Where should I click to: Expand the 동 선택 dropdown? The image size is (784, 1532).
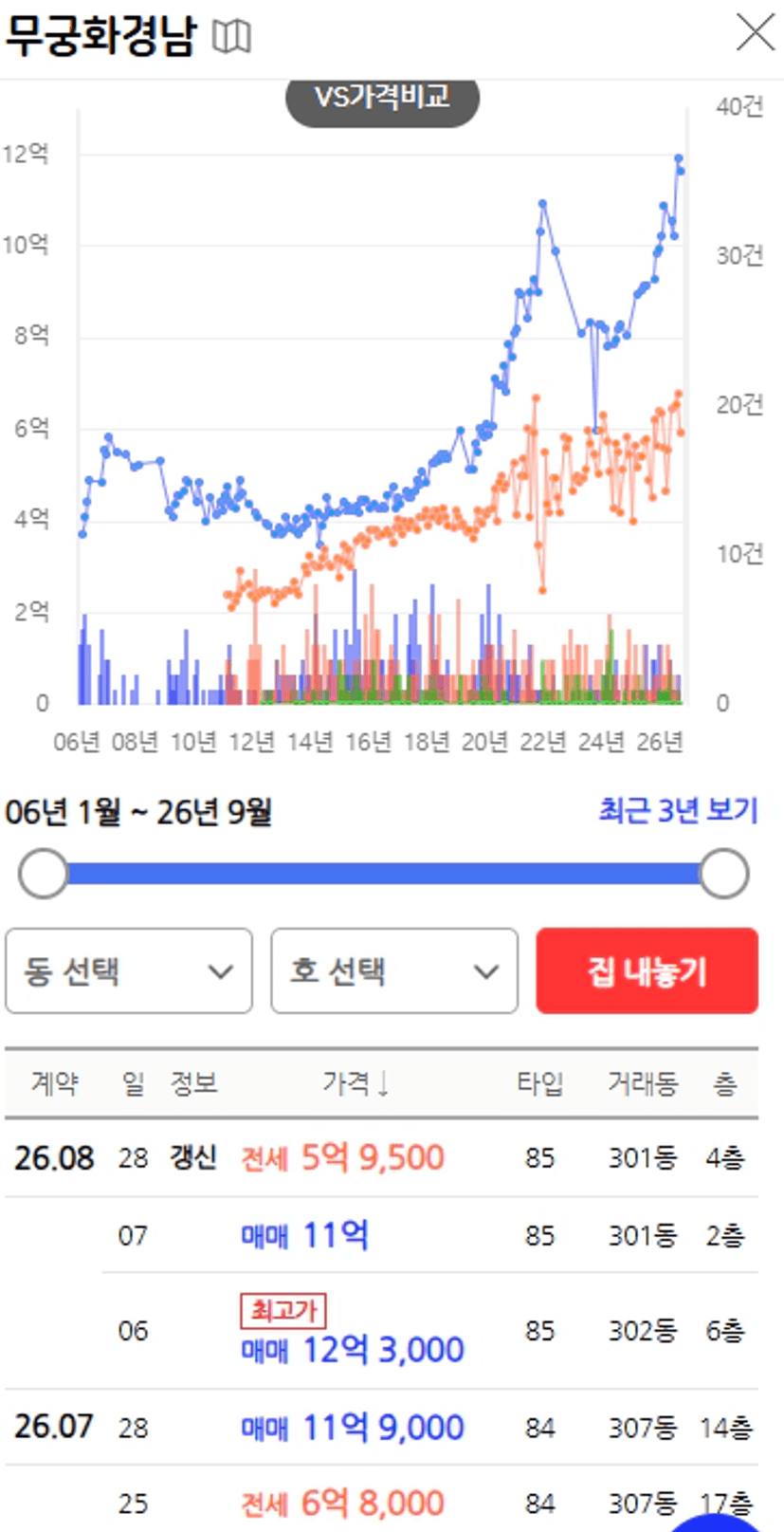point(129,970)
